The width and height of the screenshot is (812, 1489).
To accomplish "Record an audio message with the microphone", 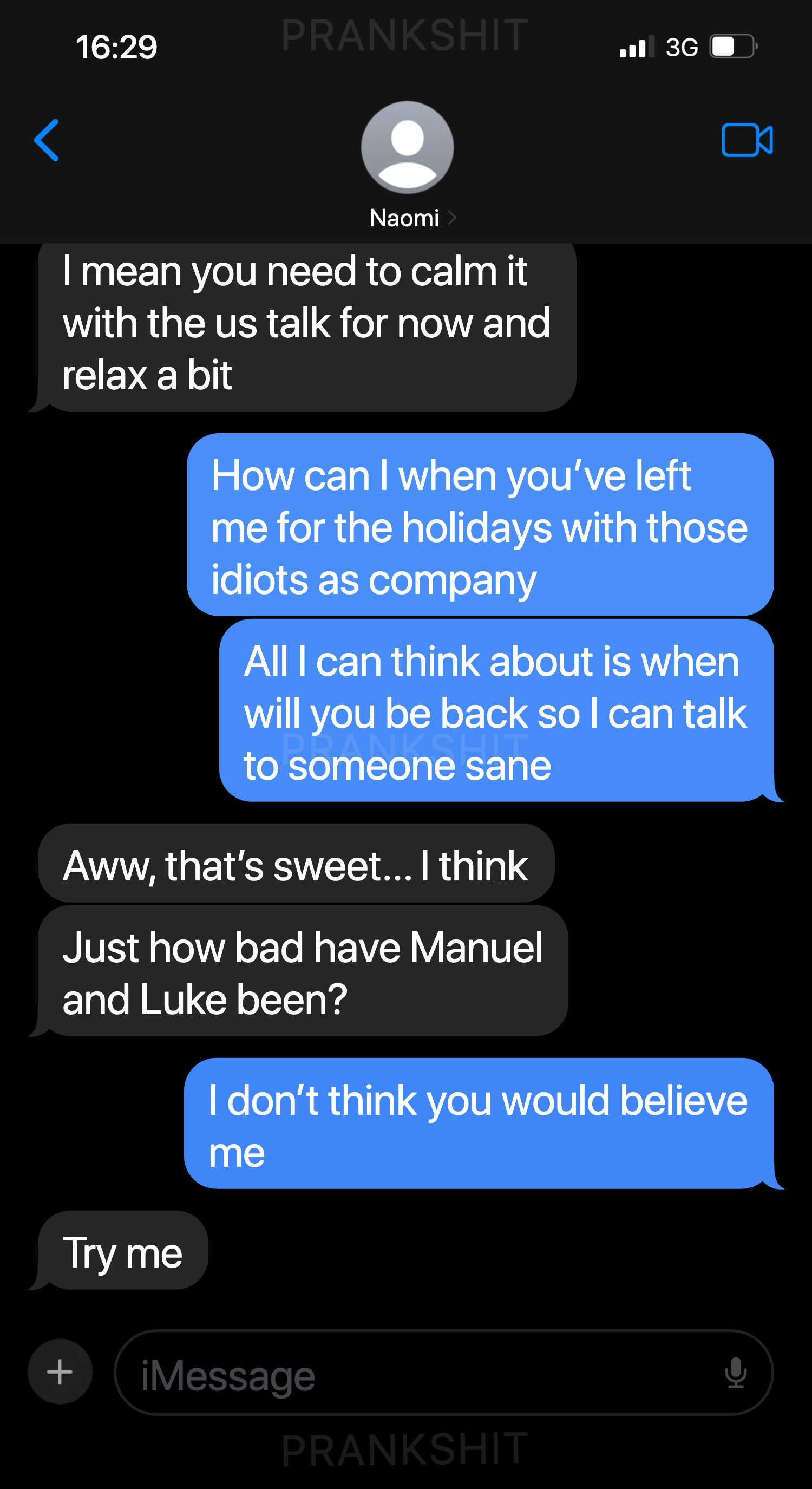I will [735, 1373].
